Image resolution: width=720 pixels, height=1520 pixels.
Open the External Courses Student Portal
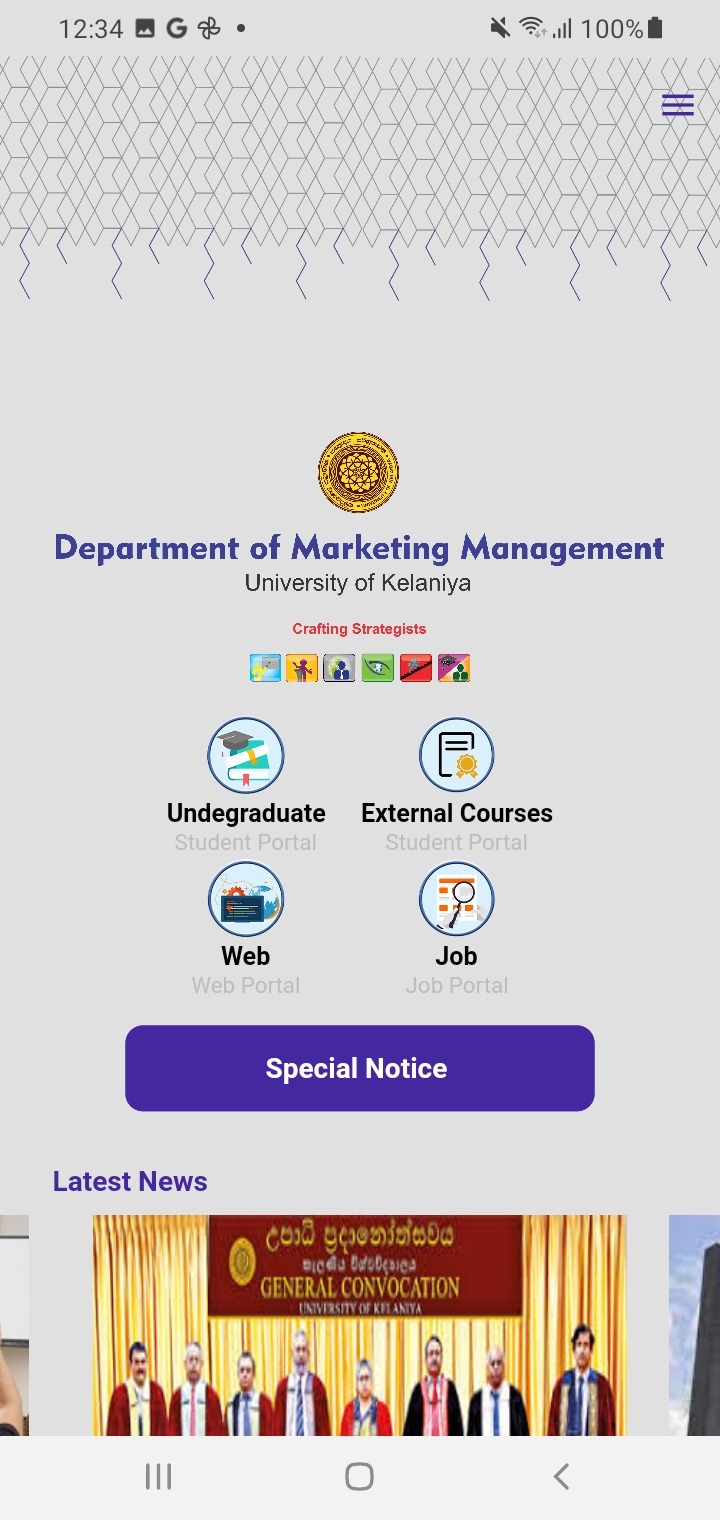[x=456, y=756]
